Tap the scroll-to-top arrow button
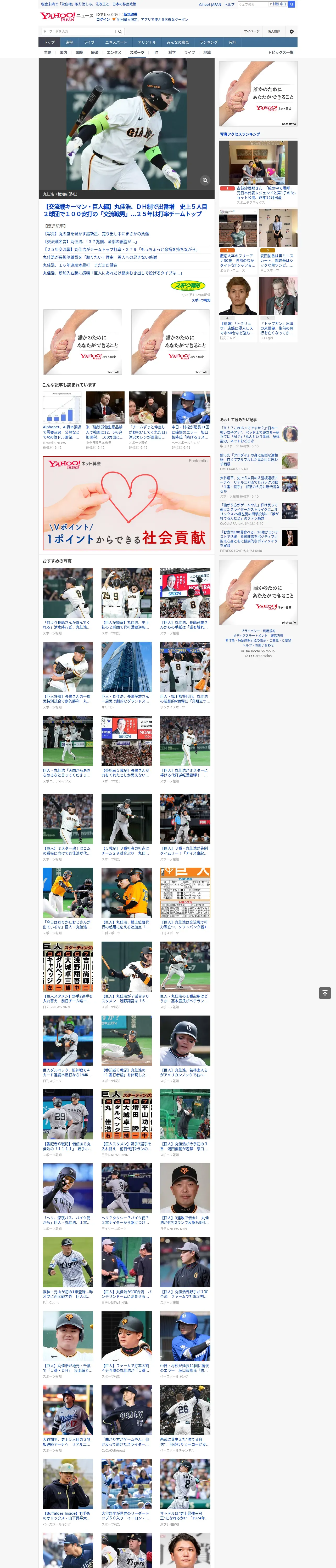The height and width of the screenshot is (1568, 336). coord(325,993)
